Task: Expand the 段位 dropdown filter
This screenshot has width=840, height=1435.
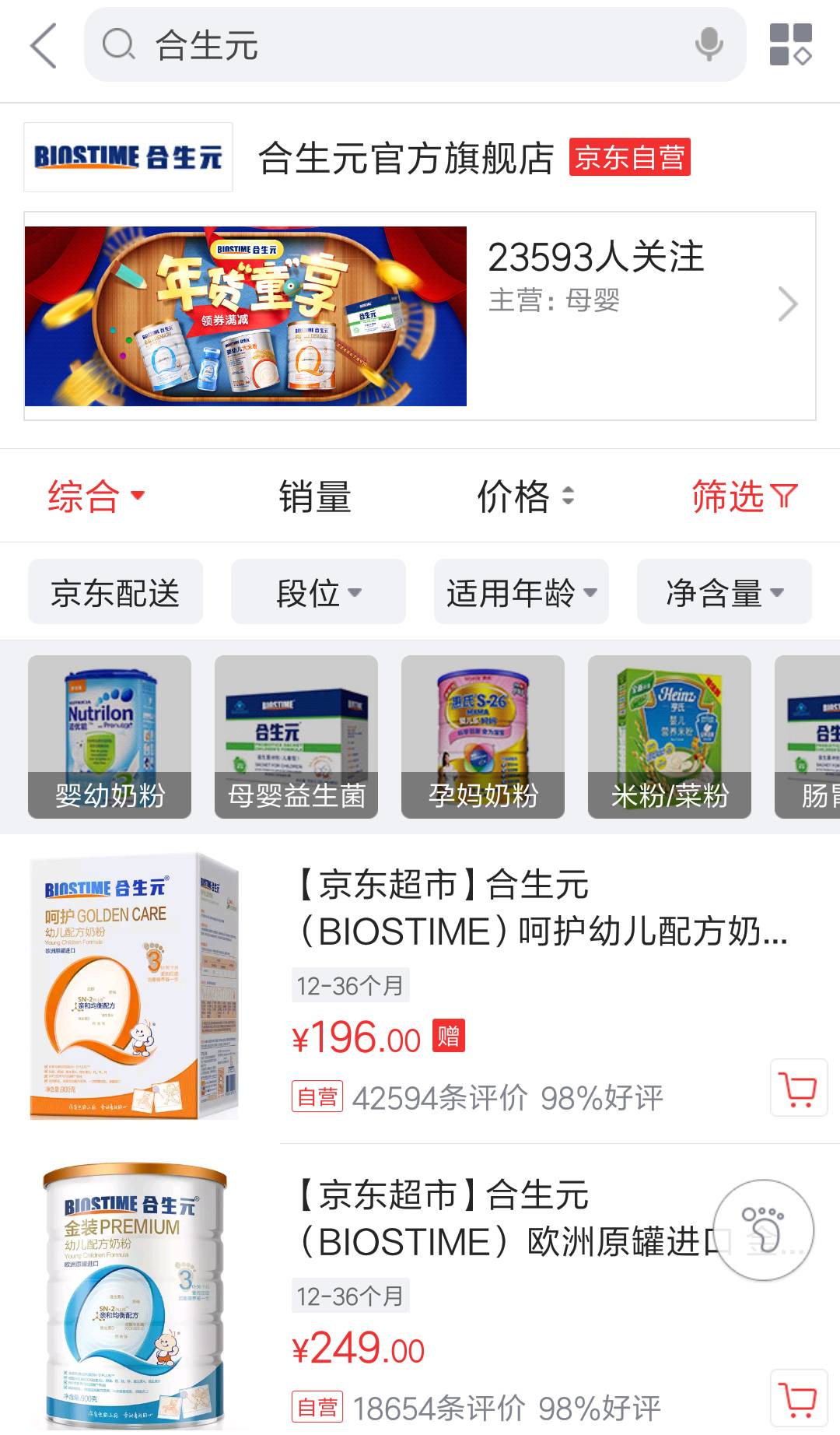Action: click(318, 592)
